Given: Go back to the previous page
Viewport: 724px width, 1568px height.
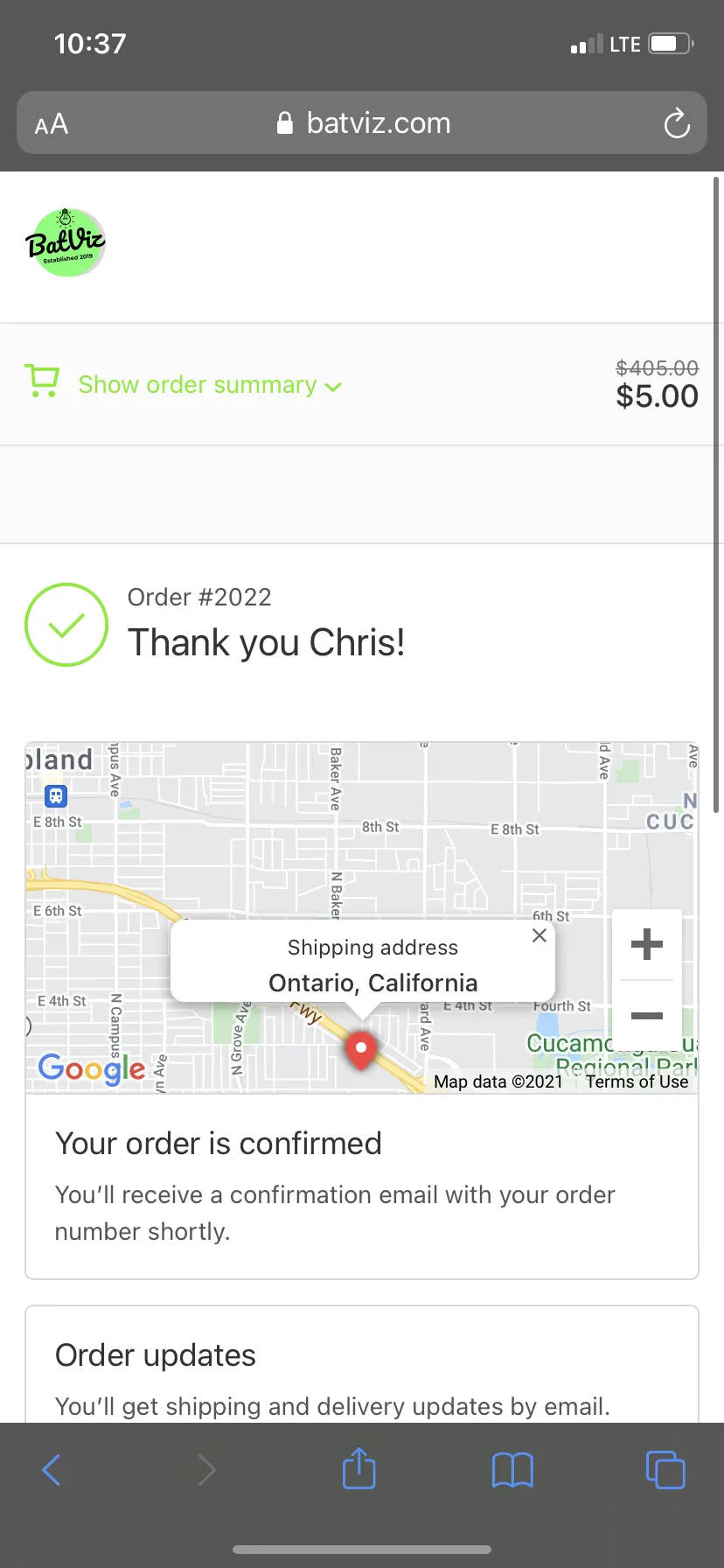Looking at the screenshot, I should pyautogui.click(x=52, y=1470).
